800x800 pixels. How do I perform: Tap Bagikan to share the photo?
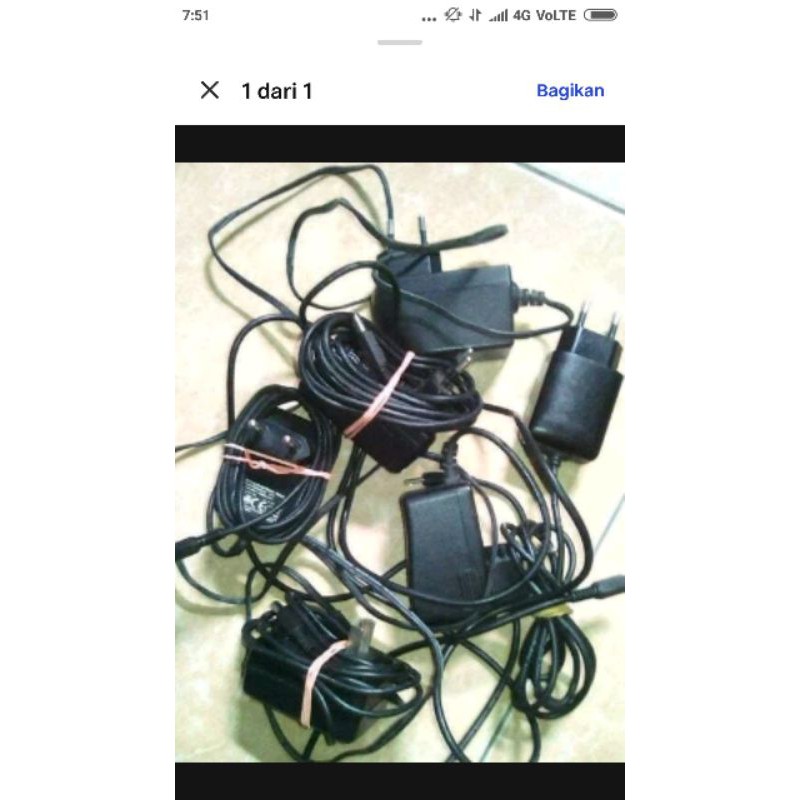pyautogui.click(x=570, y=91)
